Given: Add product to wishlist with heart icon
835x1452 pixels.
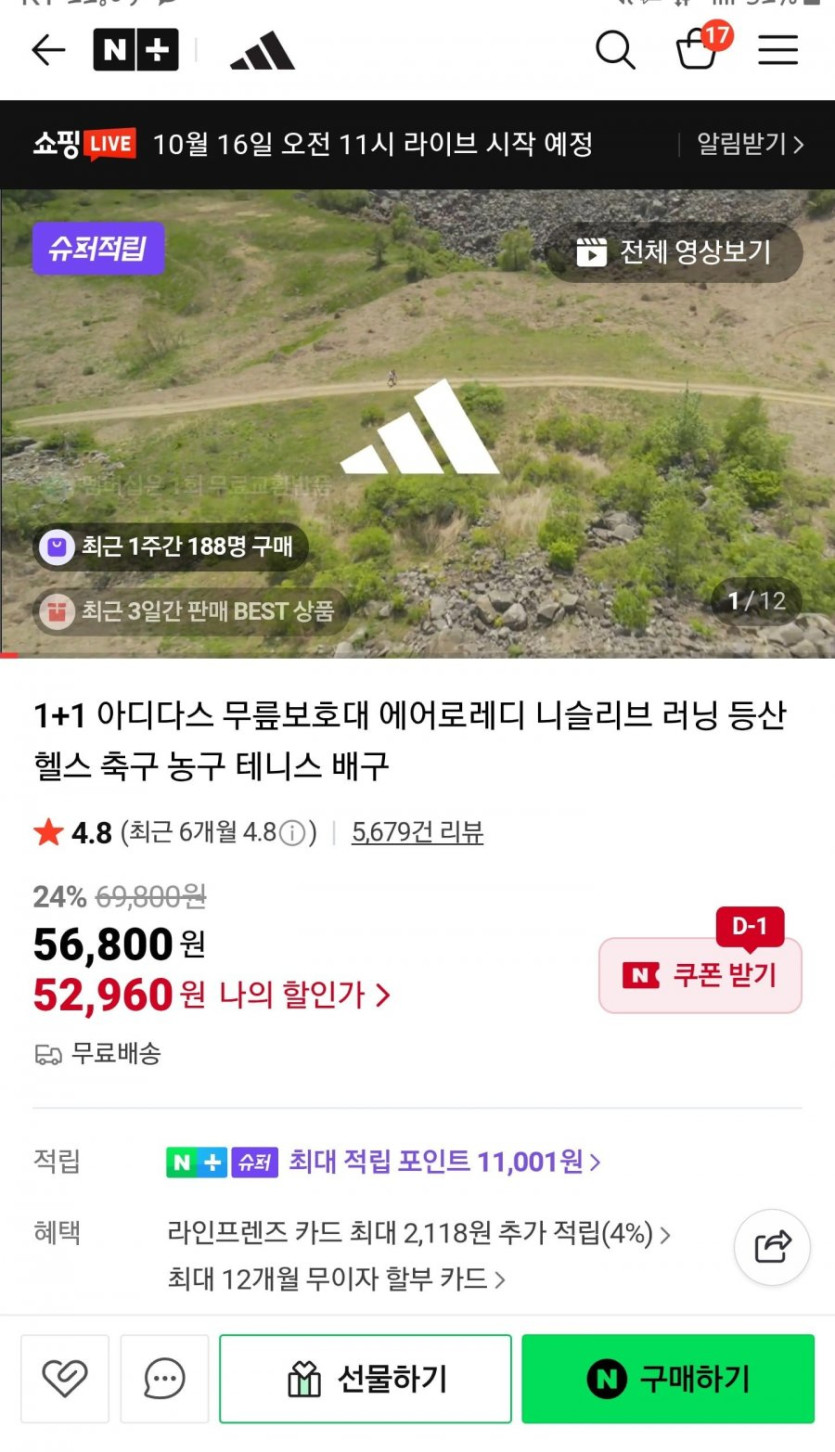Looking at the screenshot, I should click(65, 1379).
